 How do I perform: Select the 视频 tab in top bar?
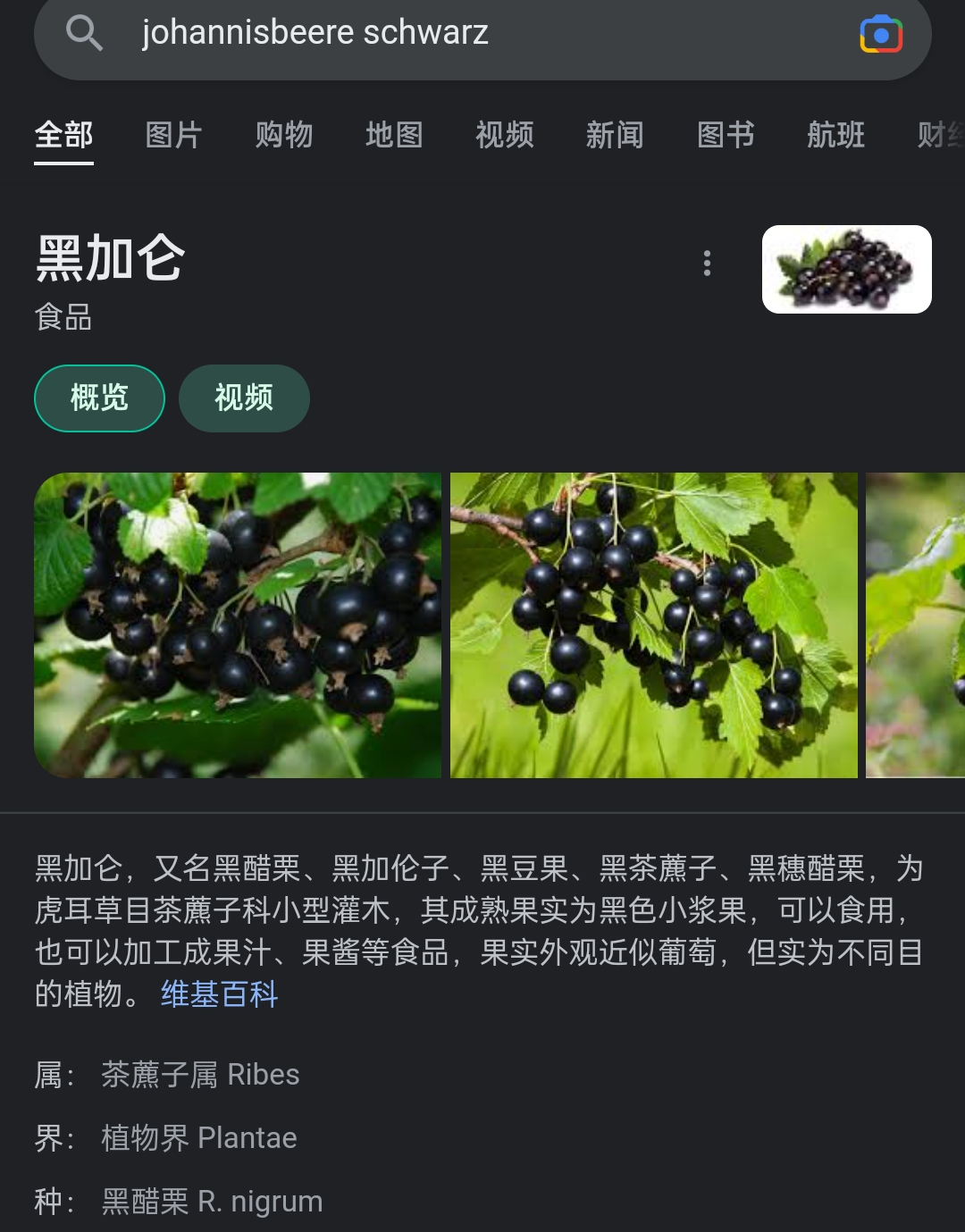(x=505, y=136)
